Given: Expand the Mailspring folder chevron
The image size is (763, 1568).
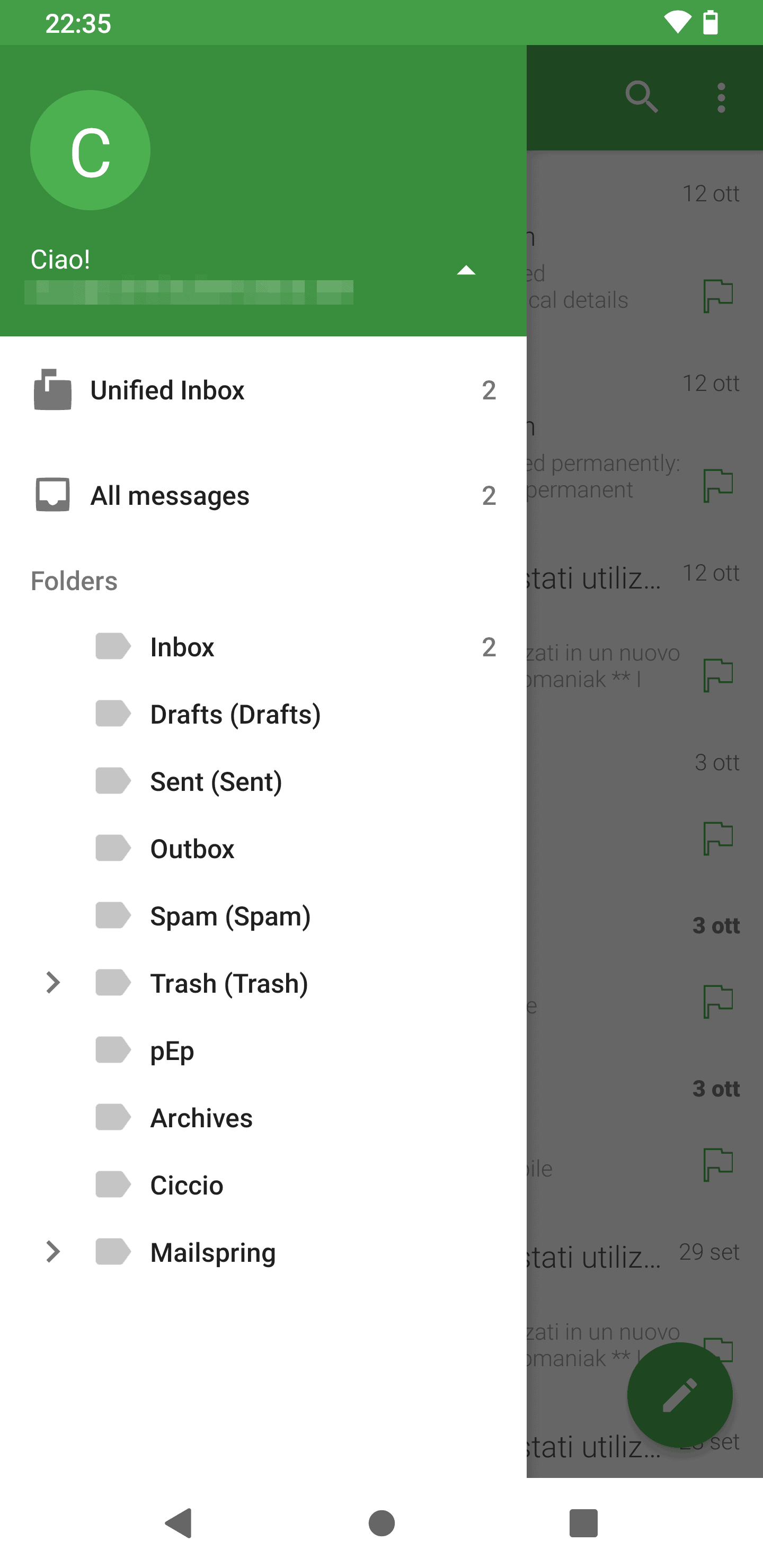Looking at the screenshot, I should (x=53, y=1252).
